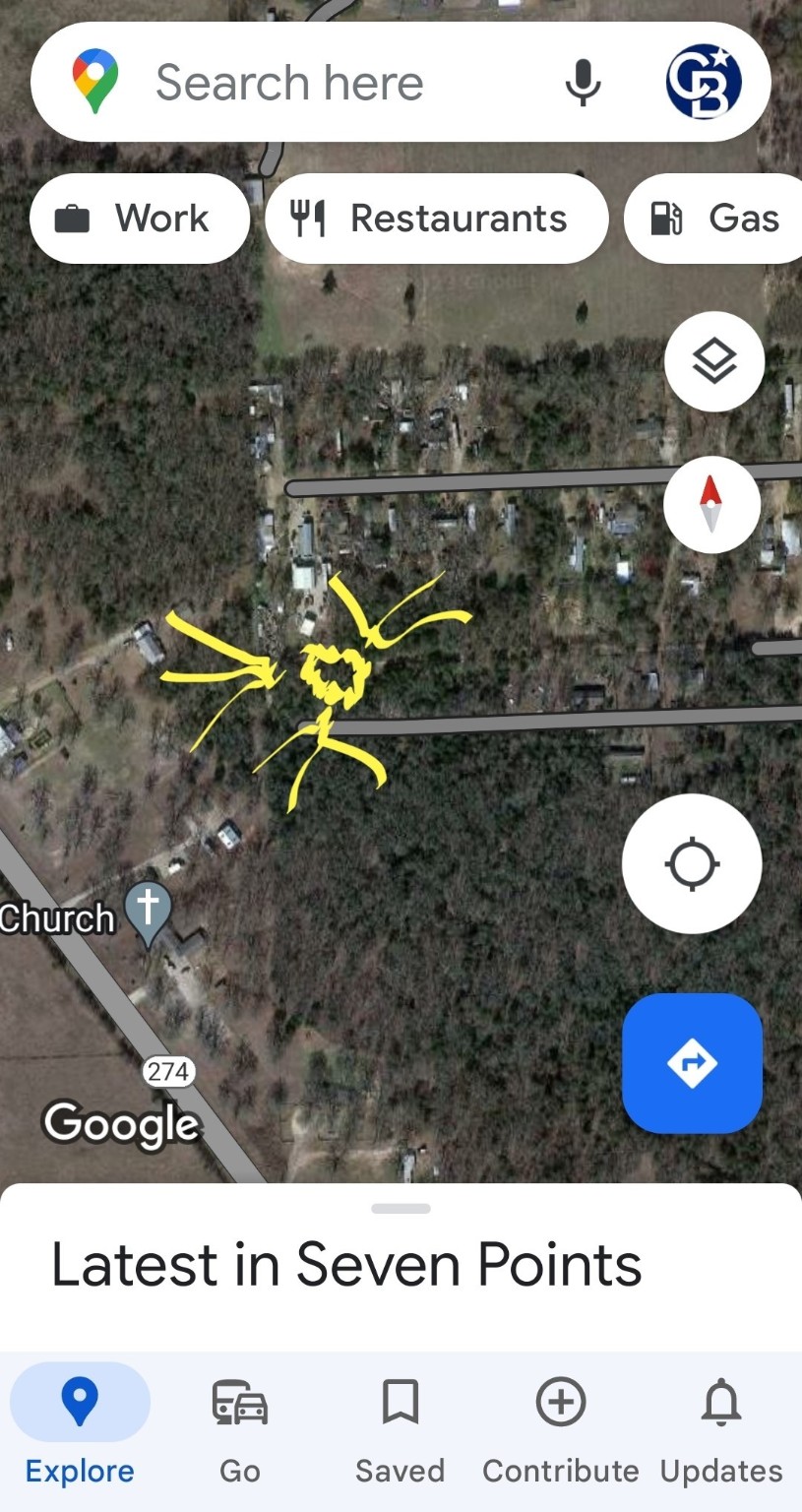The height and width of the screenshot is (1512, 802).
Task: Open the map layers selector
Action: point(714,361)
